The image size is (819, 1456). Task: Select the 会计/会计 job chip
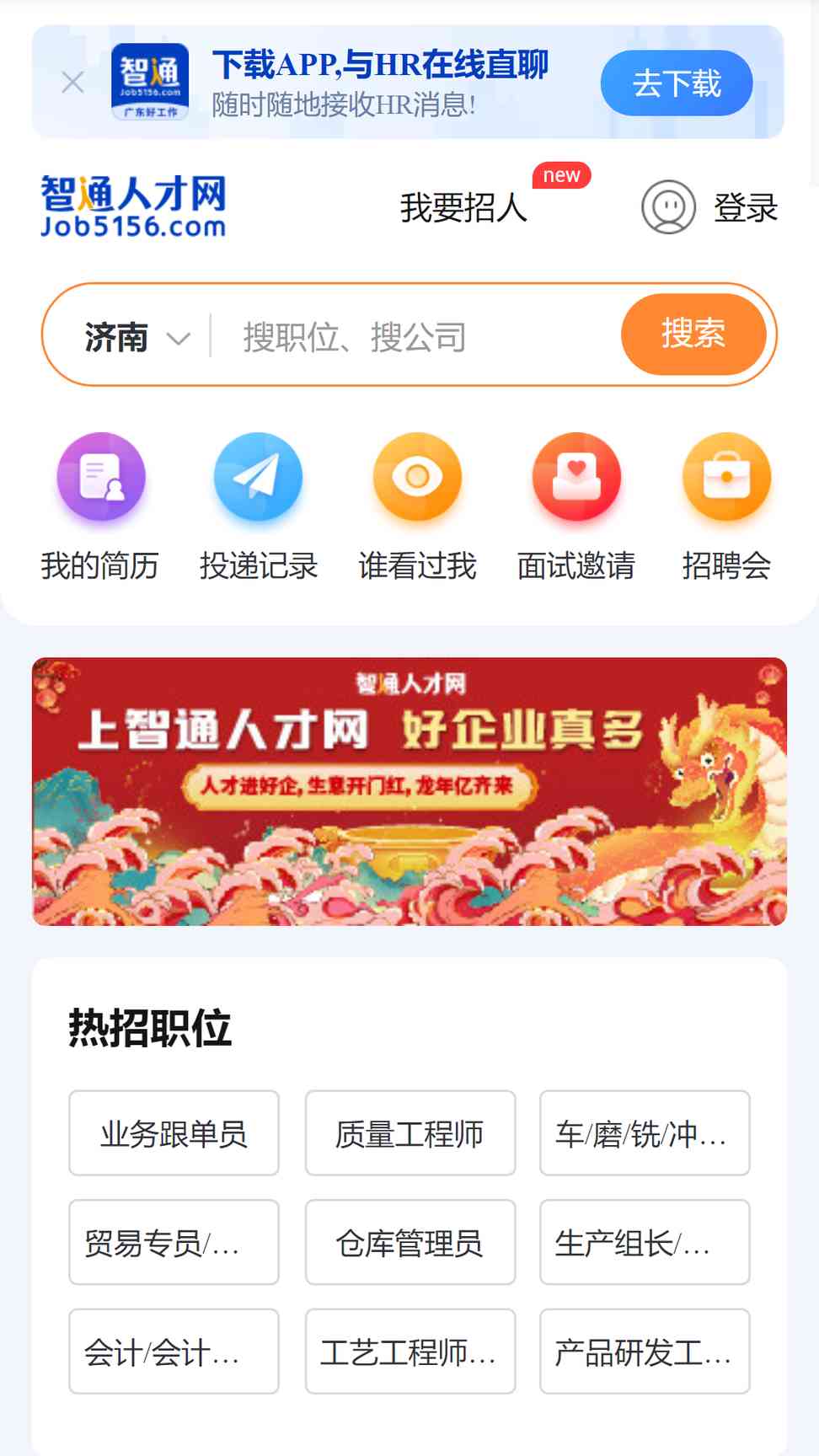pos(174,1352)
